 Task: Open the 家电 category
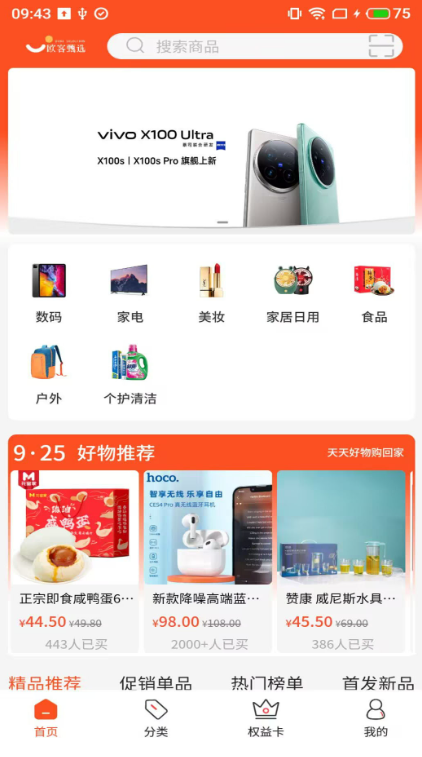point(130,293)
